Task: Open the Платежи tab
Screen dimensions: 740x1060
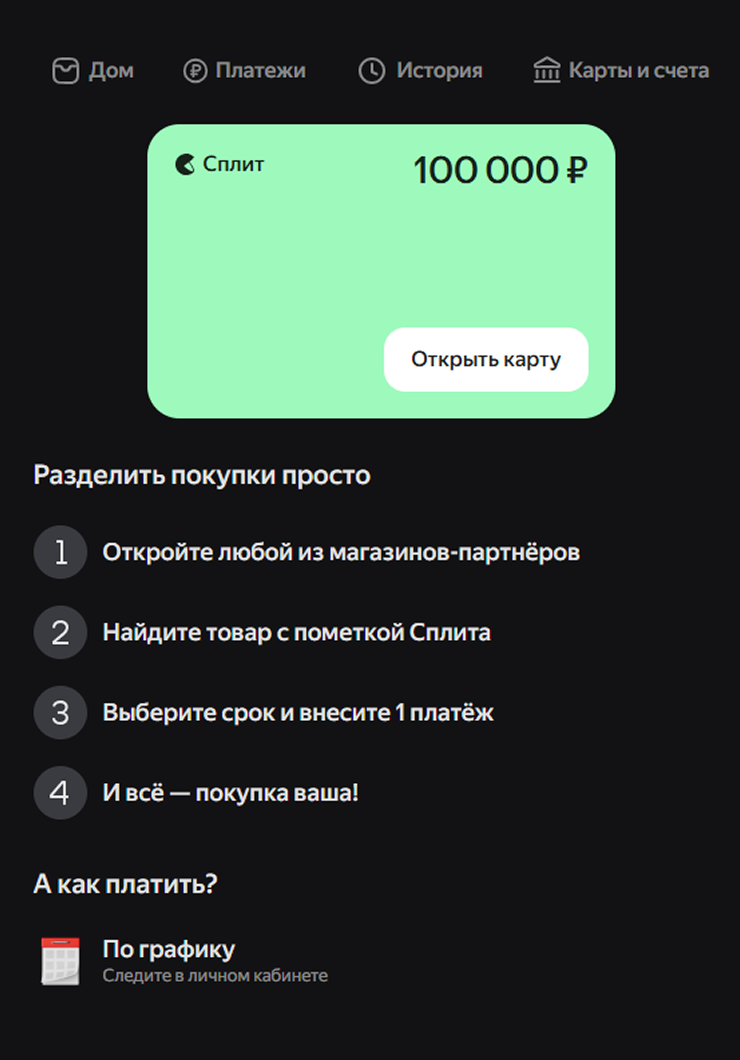Action: pyautogui.click(x=245, y=71)
